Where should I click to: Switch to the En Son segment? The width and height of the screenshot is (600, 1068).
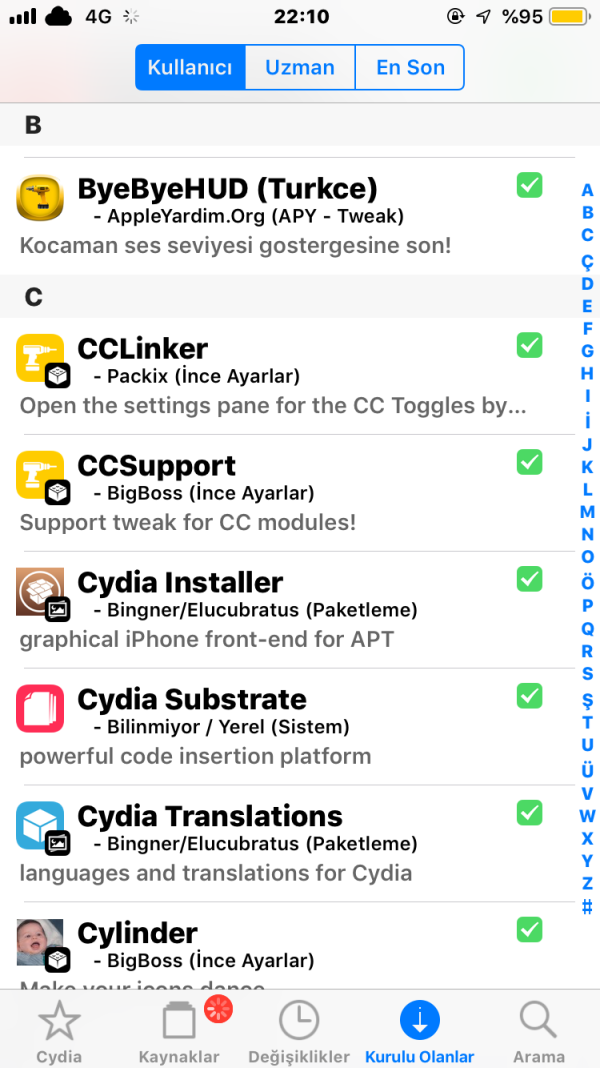pyautogui.click(x=410, y=68)
